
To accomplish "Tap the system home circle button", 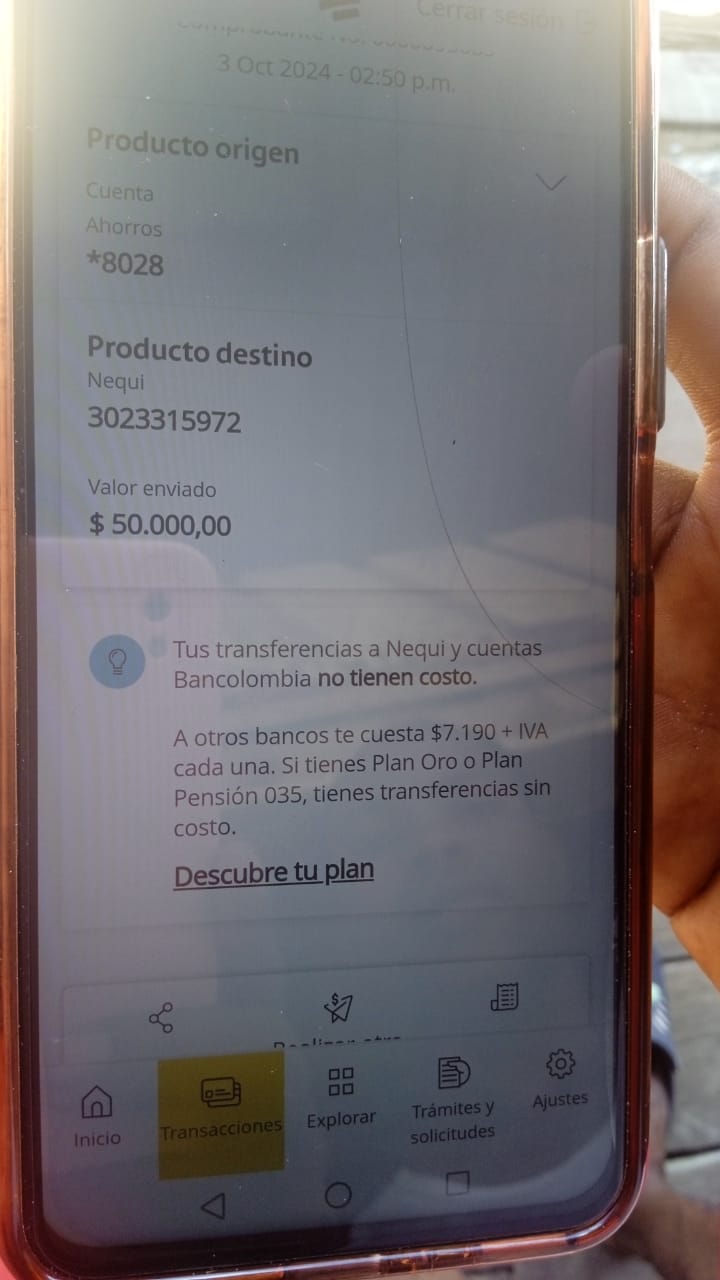I will click(338, 1195).
